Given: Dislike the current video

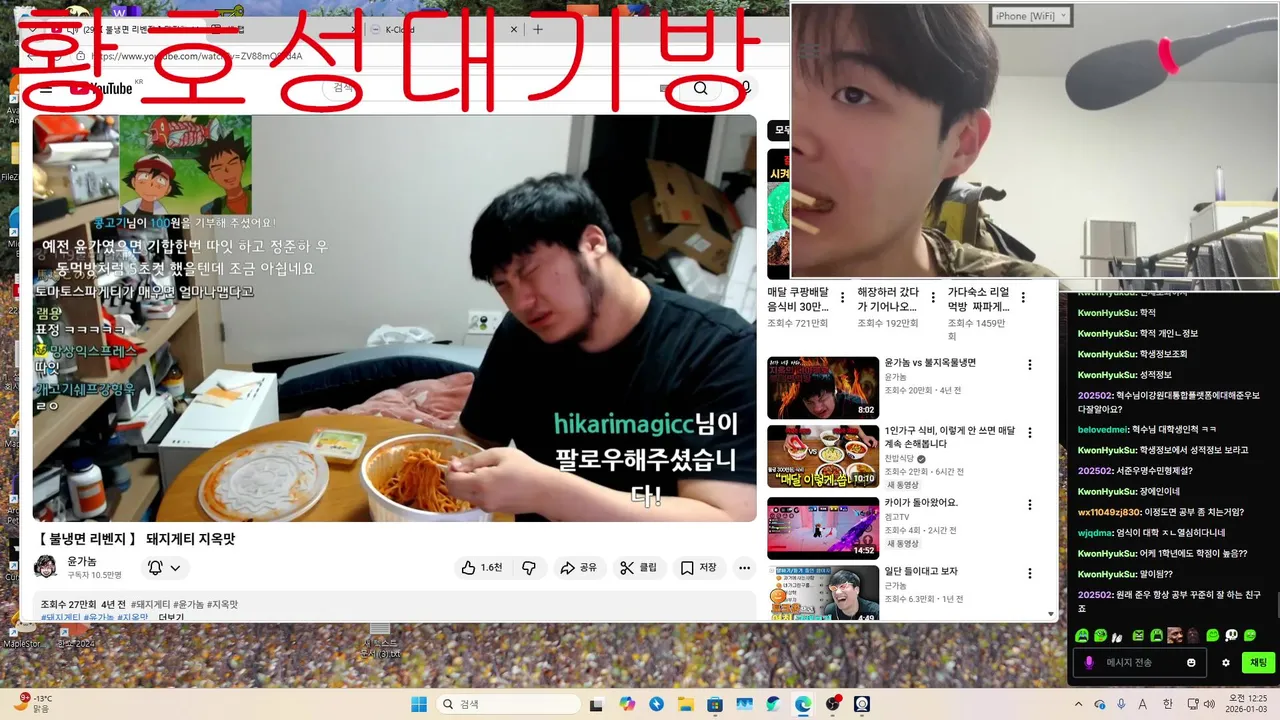Looking at the screenshot, I should (x=529, y=567).
